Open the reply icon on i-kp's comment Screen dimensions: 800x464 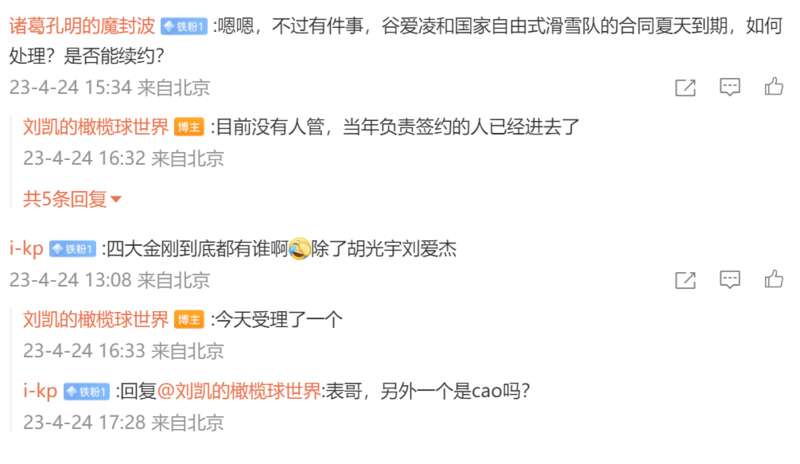tap(730, 280)
